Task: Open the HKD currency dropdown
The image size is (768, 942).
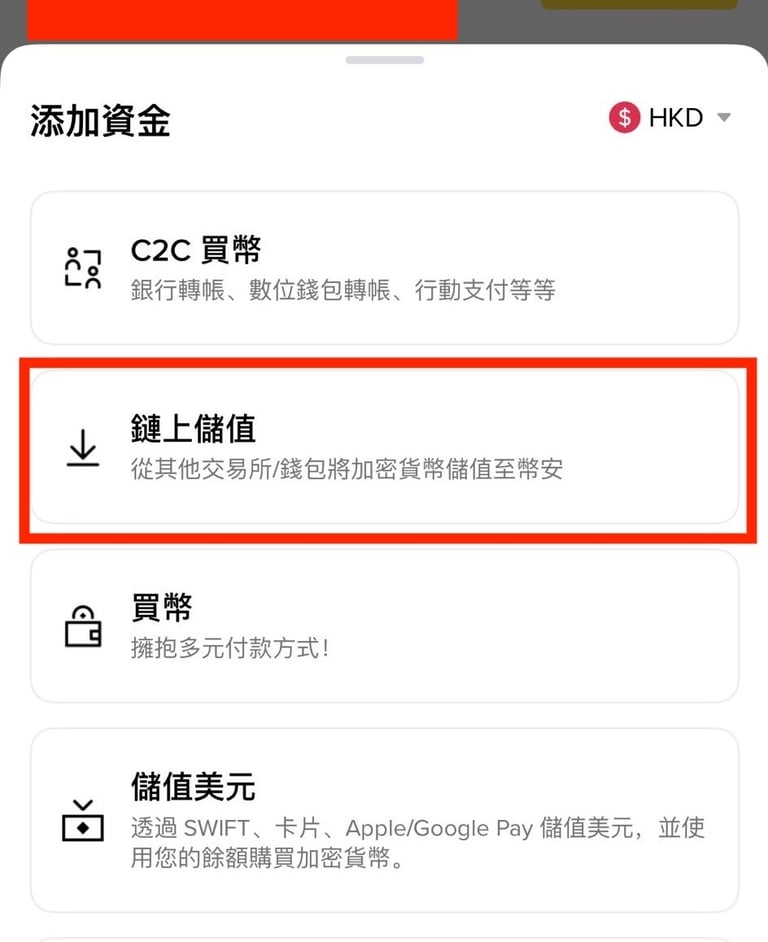Action: pyautogui.click(x=670, y=117)
